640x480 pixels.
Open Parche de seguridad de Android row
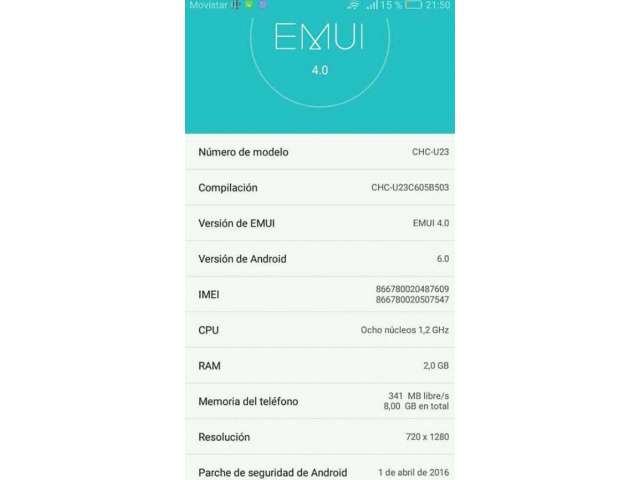(x=320, y=471)
